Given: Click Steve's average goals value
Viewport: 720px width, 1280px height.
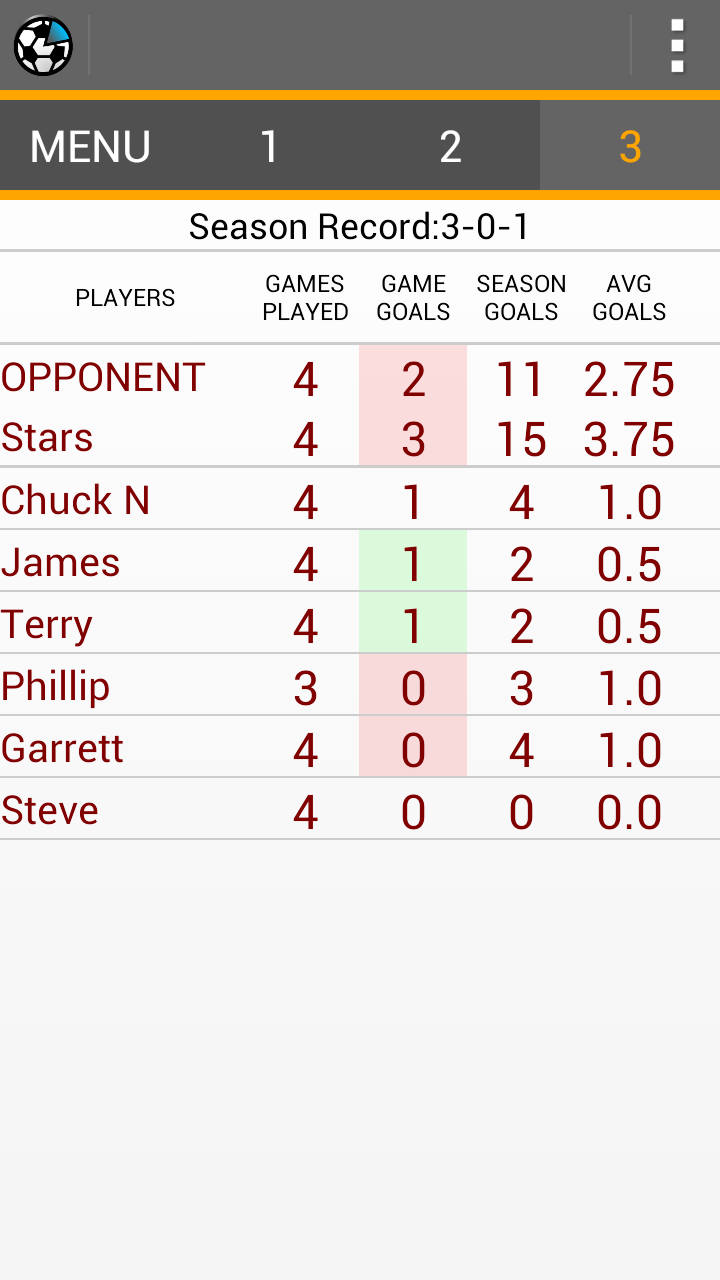Looking at the screenshot, I should [x=628, y=811].
